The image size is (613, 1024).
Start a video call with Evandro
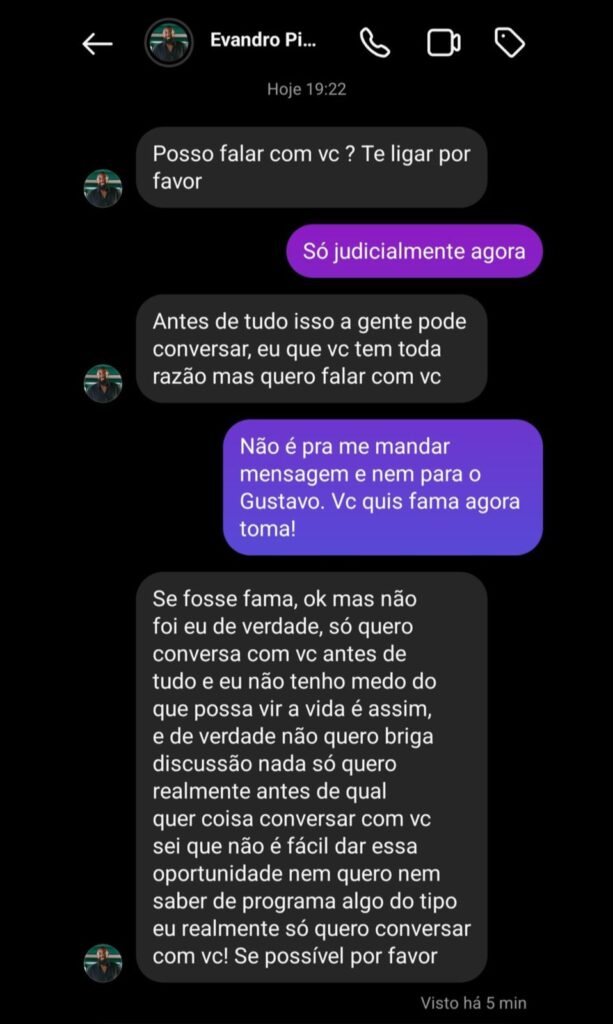(443, 42)
